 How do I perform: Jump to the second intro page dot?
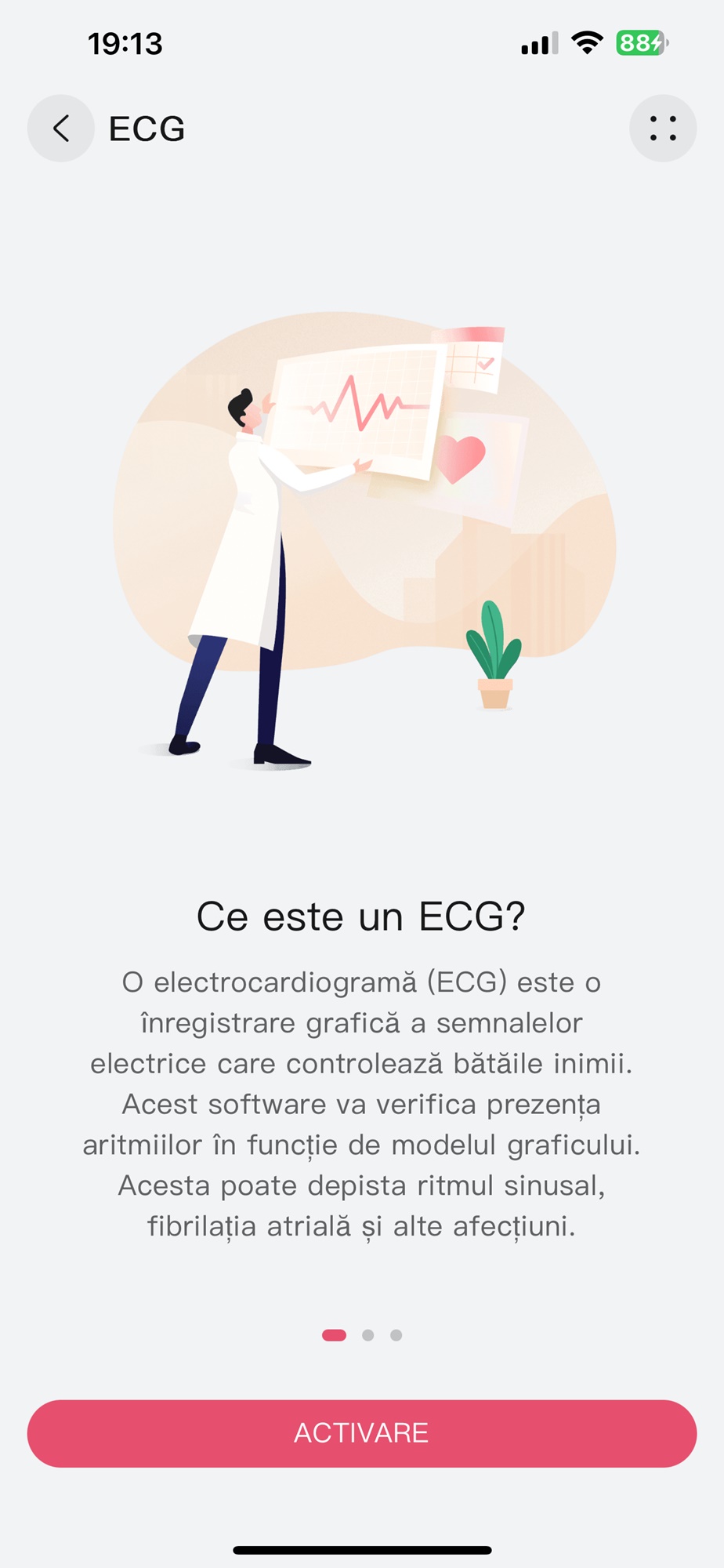(x=368, y=1335)
